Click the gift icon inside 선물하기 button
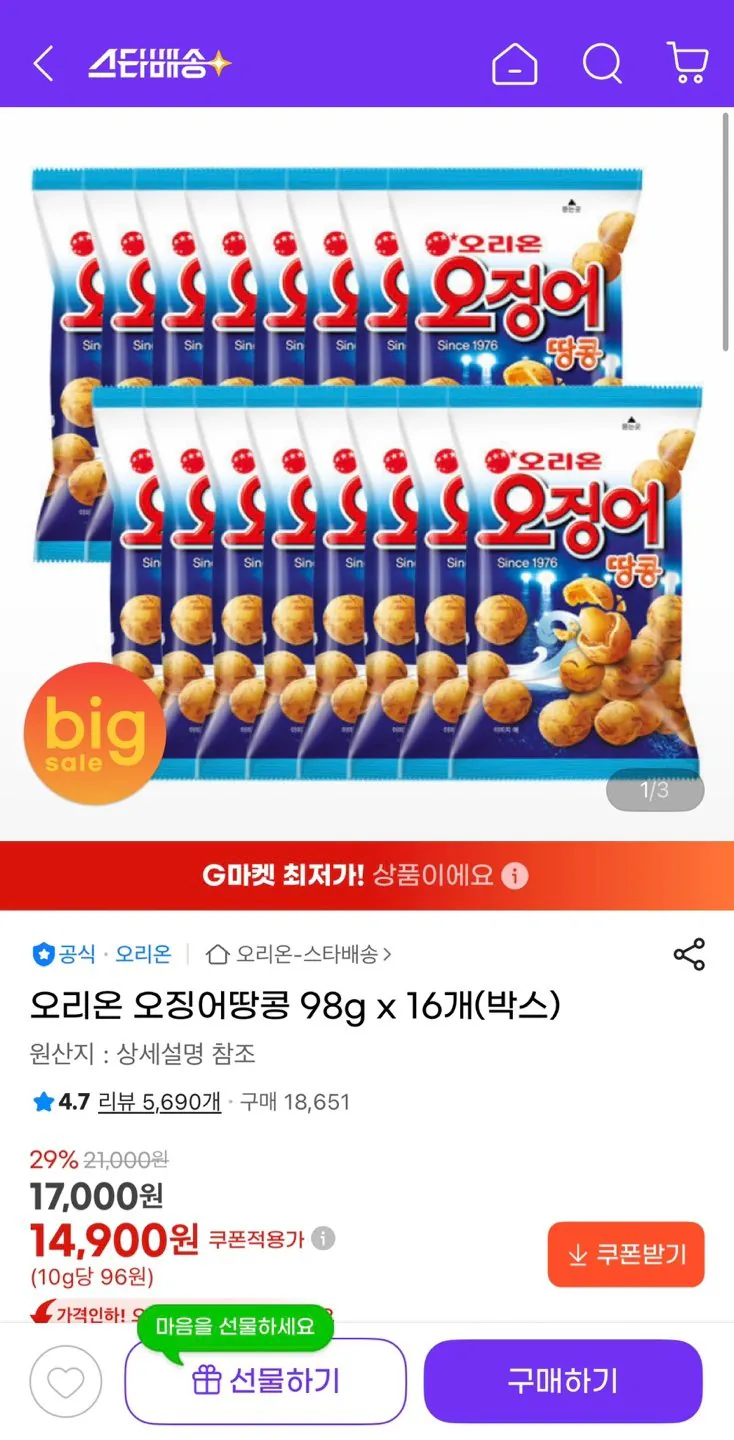 (206, 1381)
